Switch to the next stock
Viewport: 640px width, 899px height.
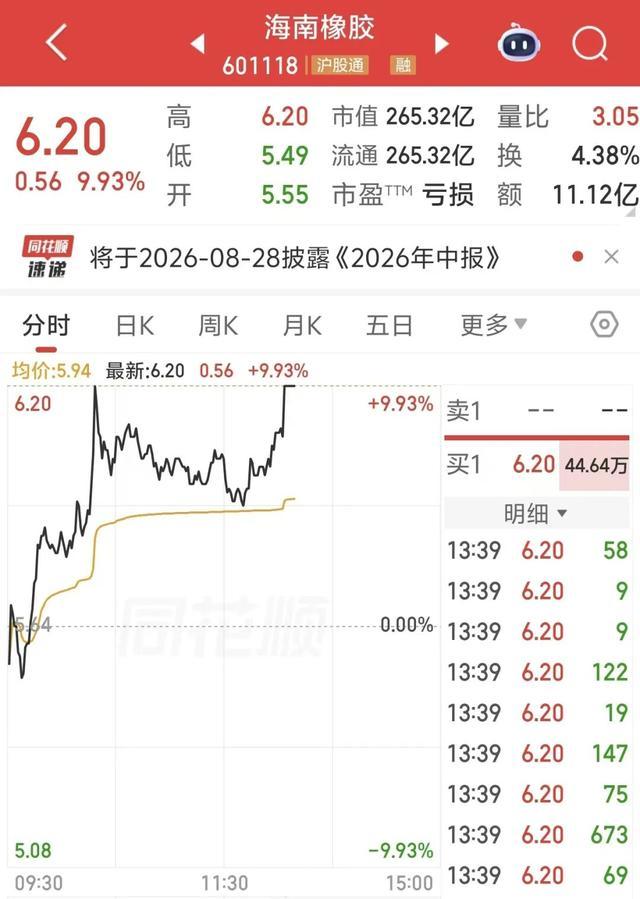coord(441,44)
